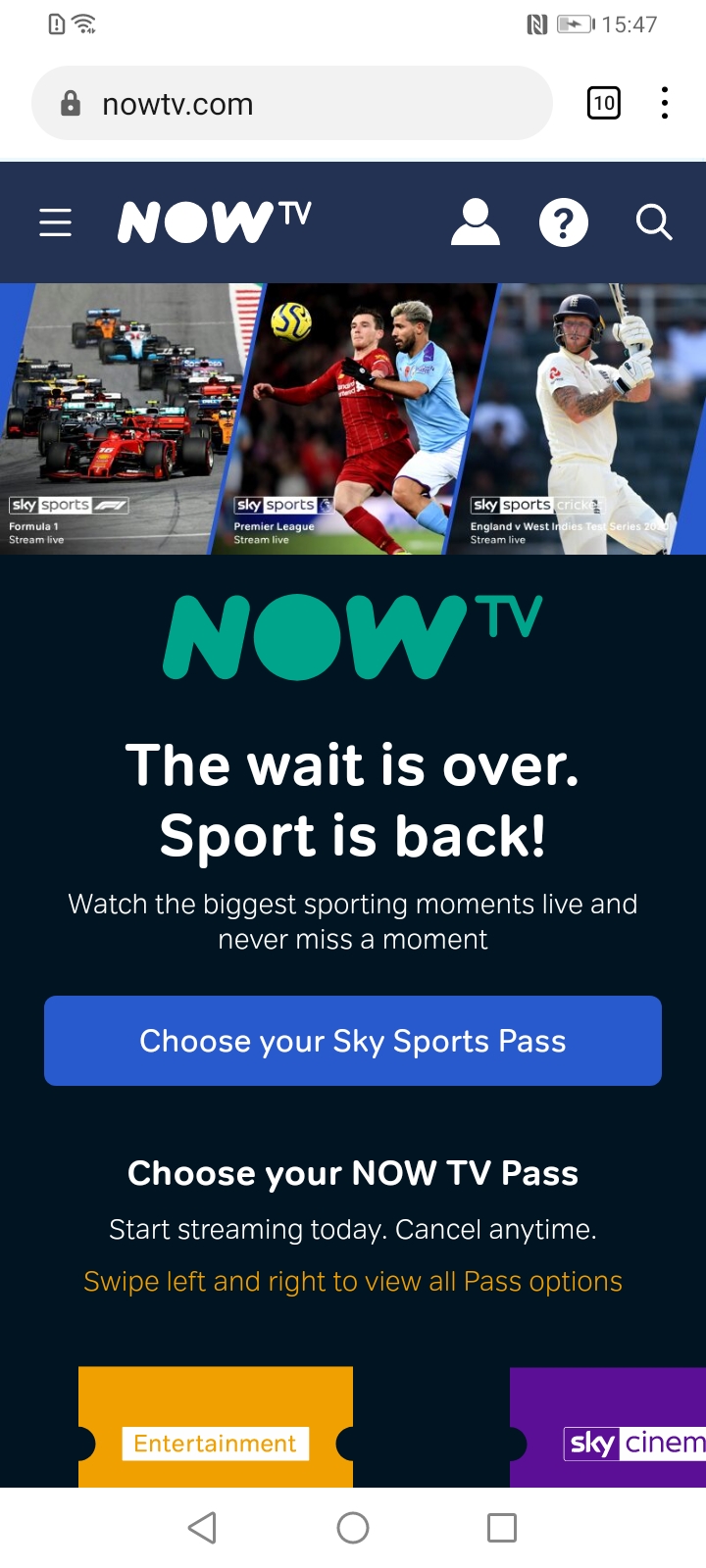
Task: Select the Entertainment pass card
Action: click(216, 1431)
